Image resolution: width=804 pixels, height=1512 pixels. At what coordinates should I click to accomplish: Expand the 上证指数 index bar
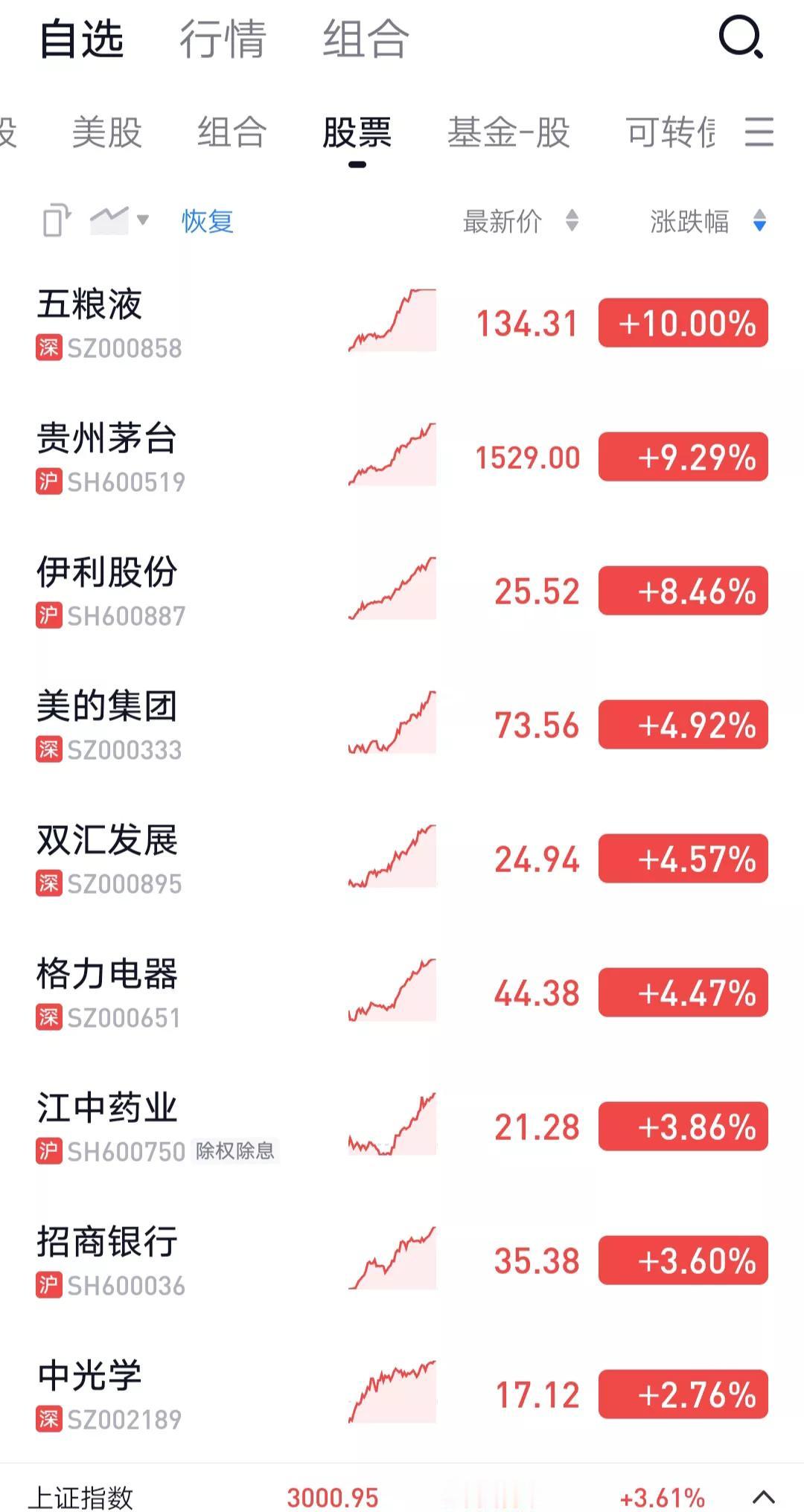pyautogui.click(x=764, y=1496)
